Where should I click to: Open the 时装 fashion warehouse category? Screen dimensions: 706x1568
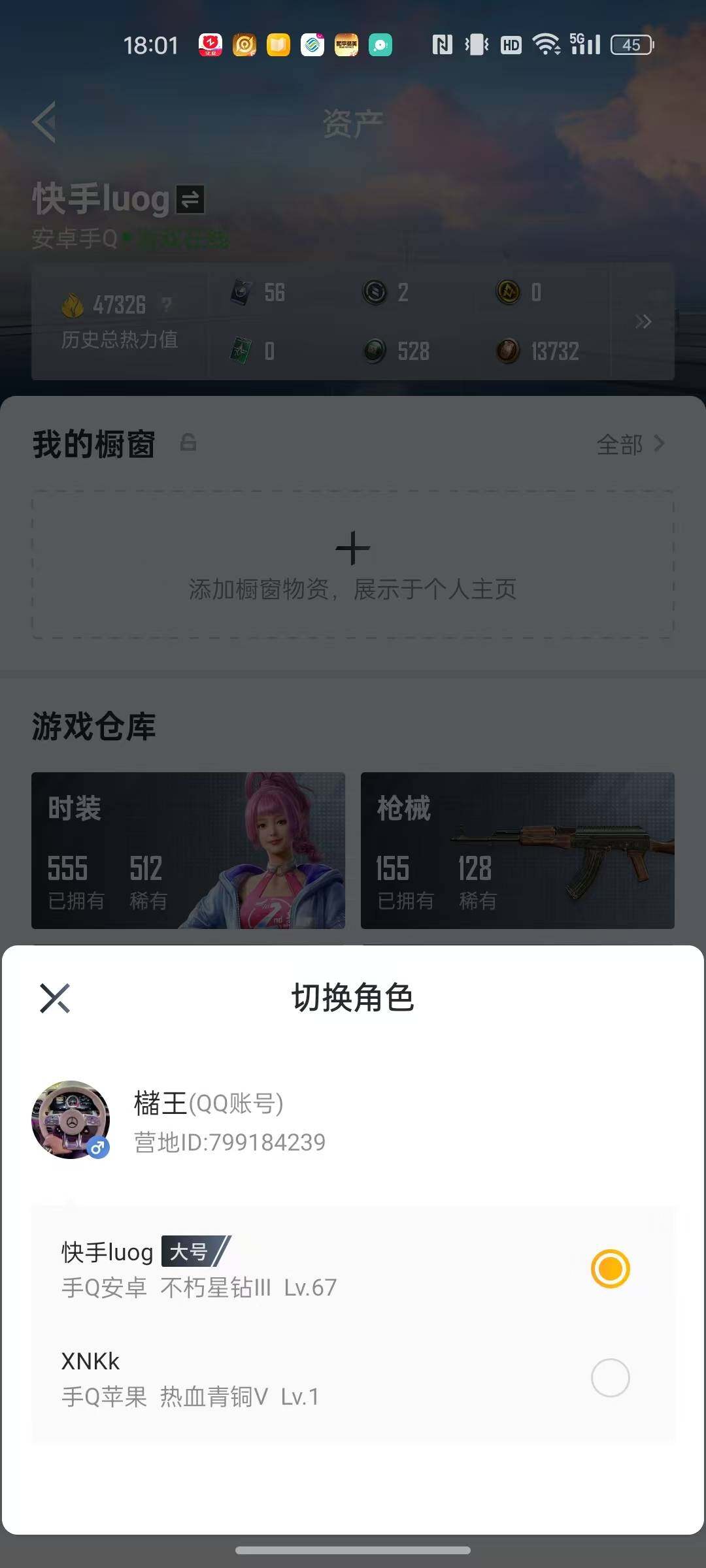(188, 849)
